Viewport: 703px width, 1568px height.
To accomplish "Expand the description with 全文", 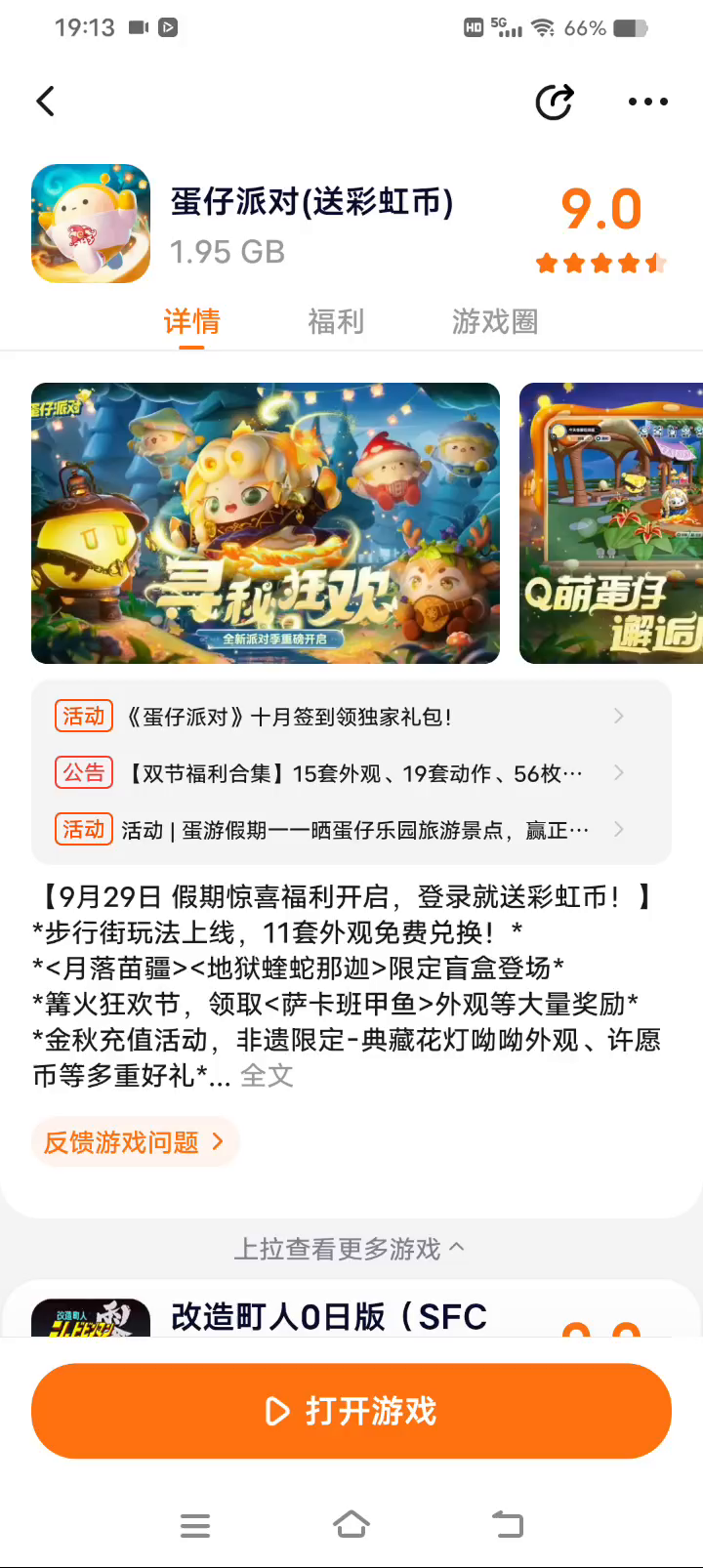I will [267, 1076].
